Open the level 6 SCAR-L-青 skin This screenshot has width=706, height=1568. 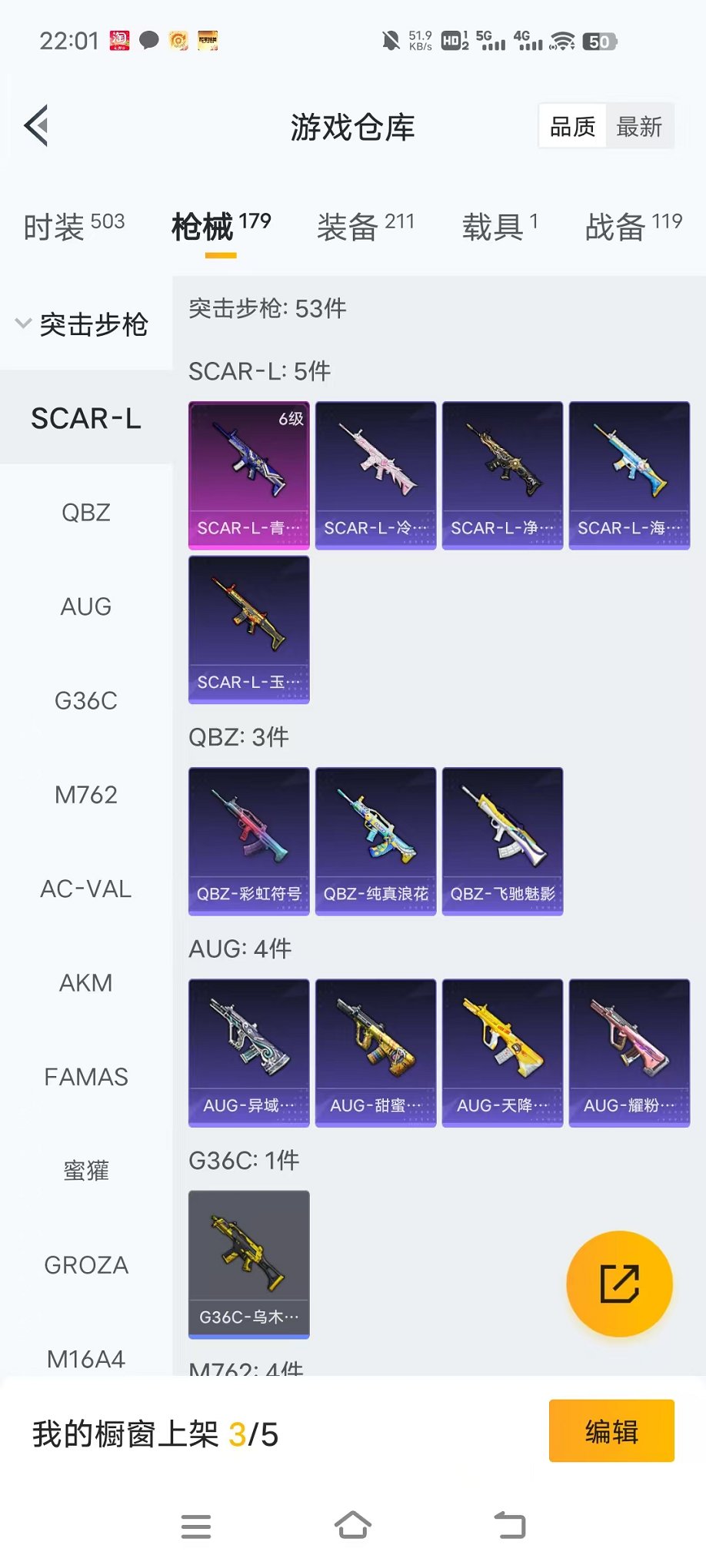(249, 474)
